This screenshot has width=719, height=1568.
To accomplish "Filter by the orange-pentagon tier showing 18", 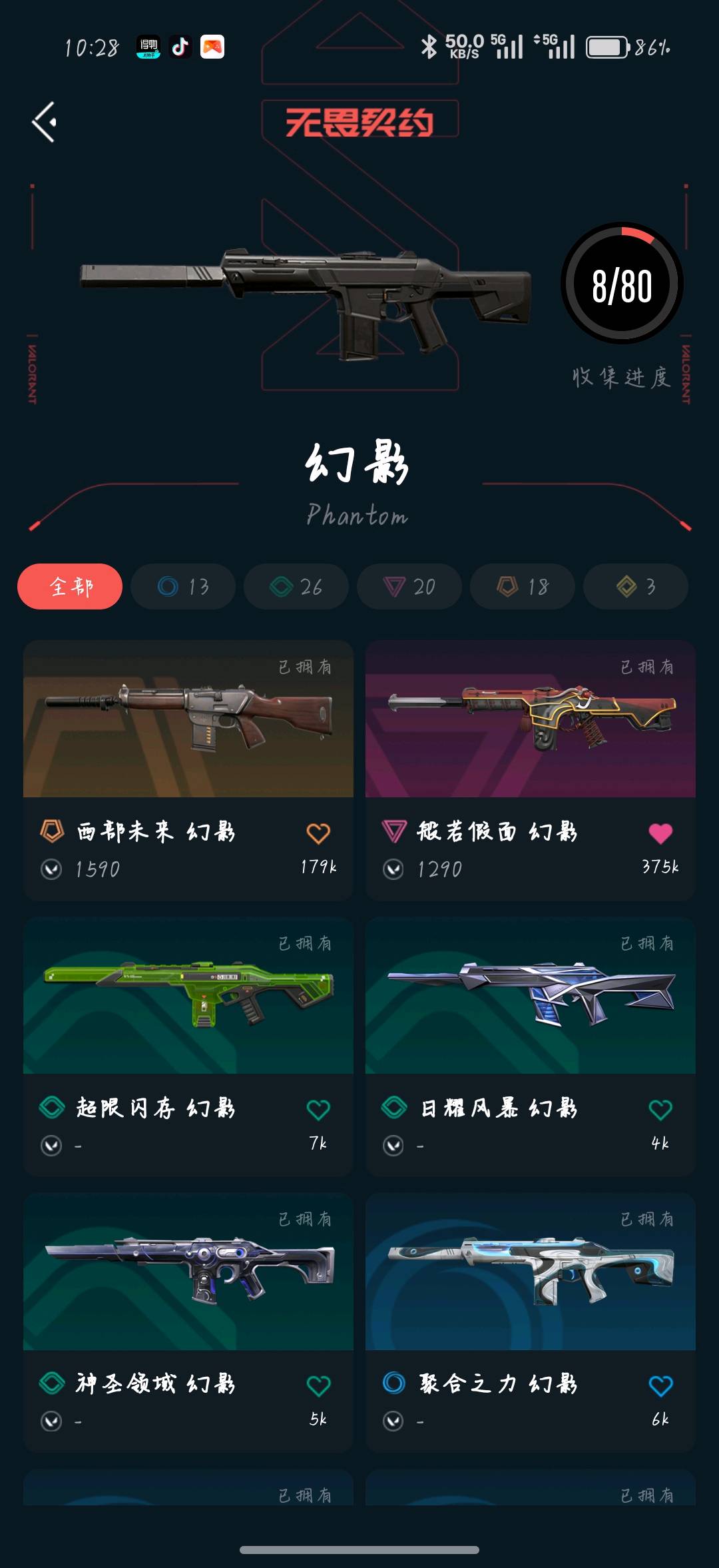I will 523,587.
